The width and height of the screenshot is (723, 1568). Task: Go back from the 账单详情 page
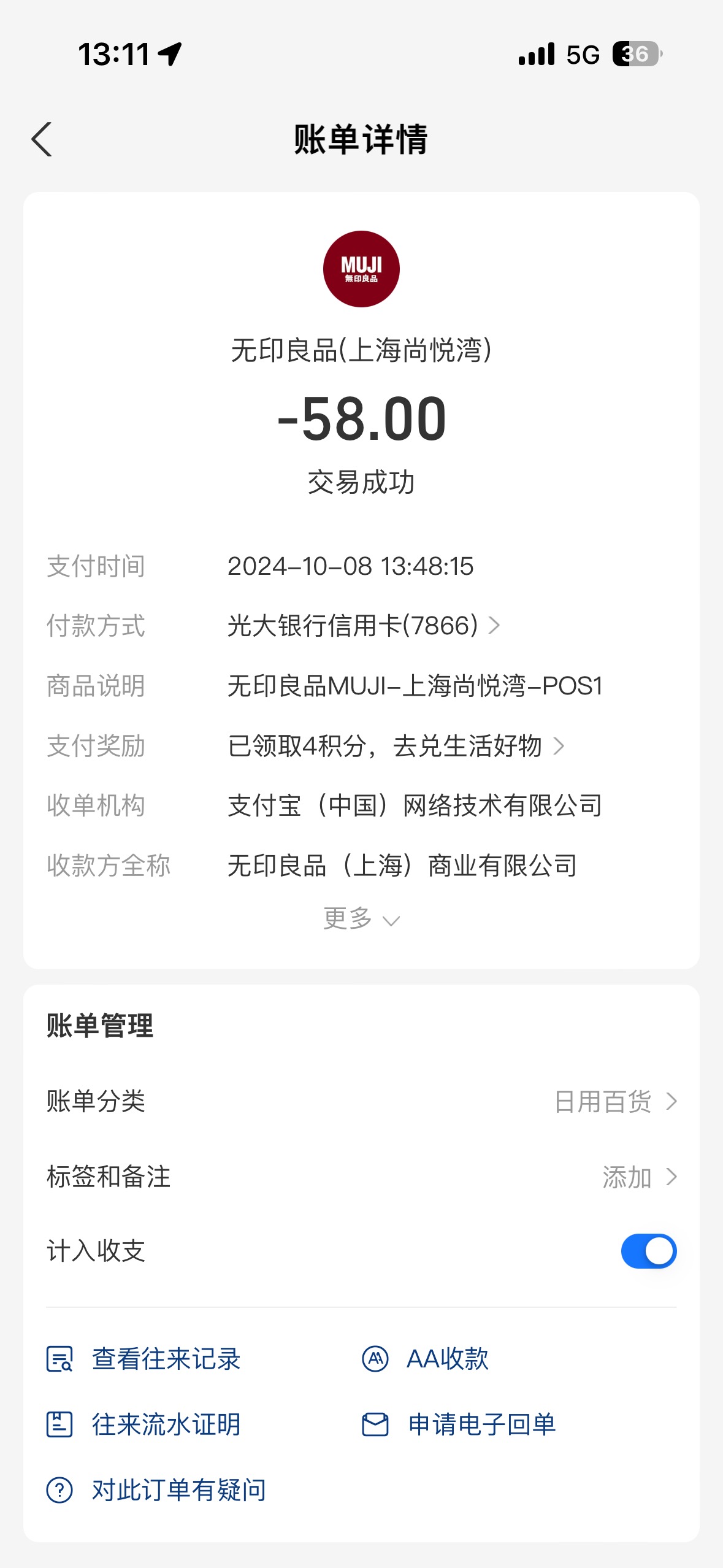42,139
